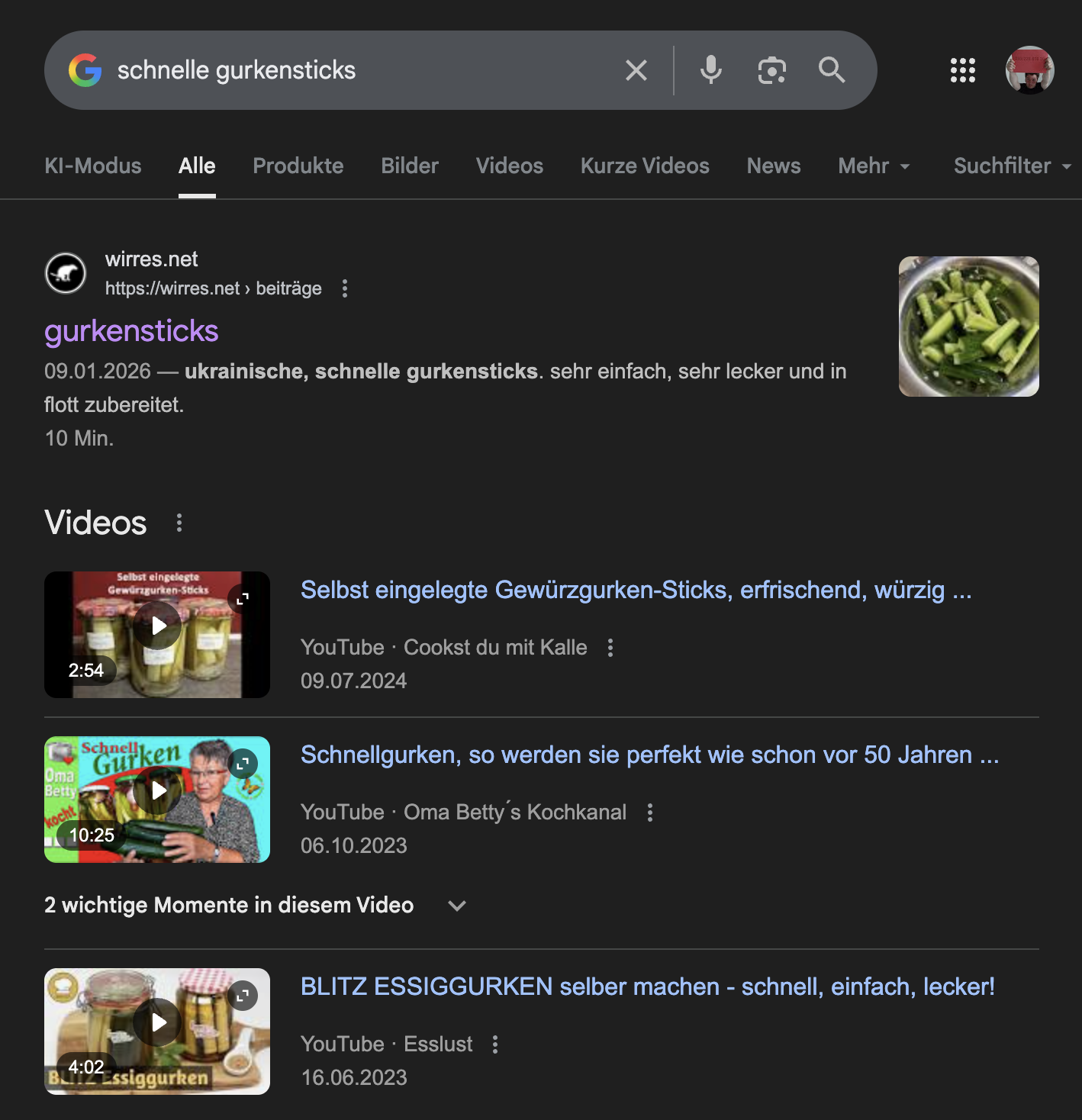This screenshot has width=1082, height=1120.
Task: Open the Google apps grid
Action: (962, 71)
